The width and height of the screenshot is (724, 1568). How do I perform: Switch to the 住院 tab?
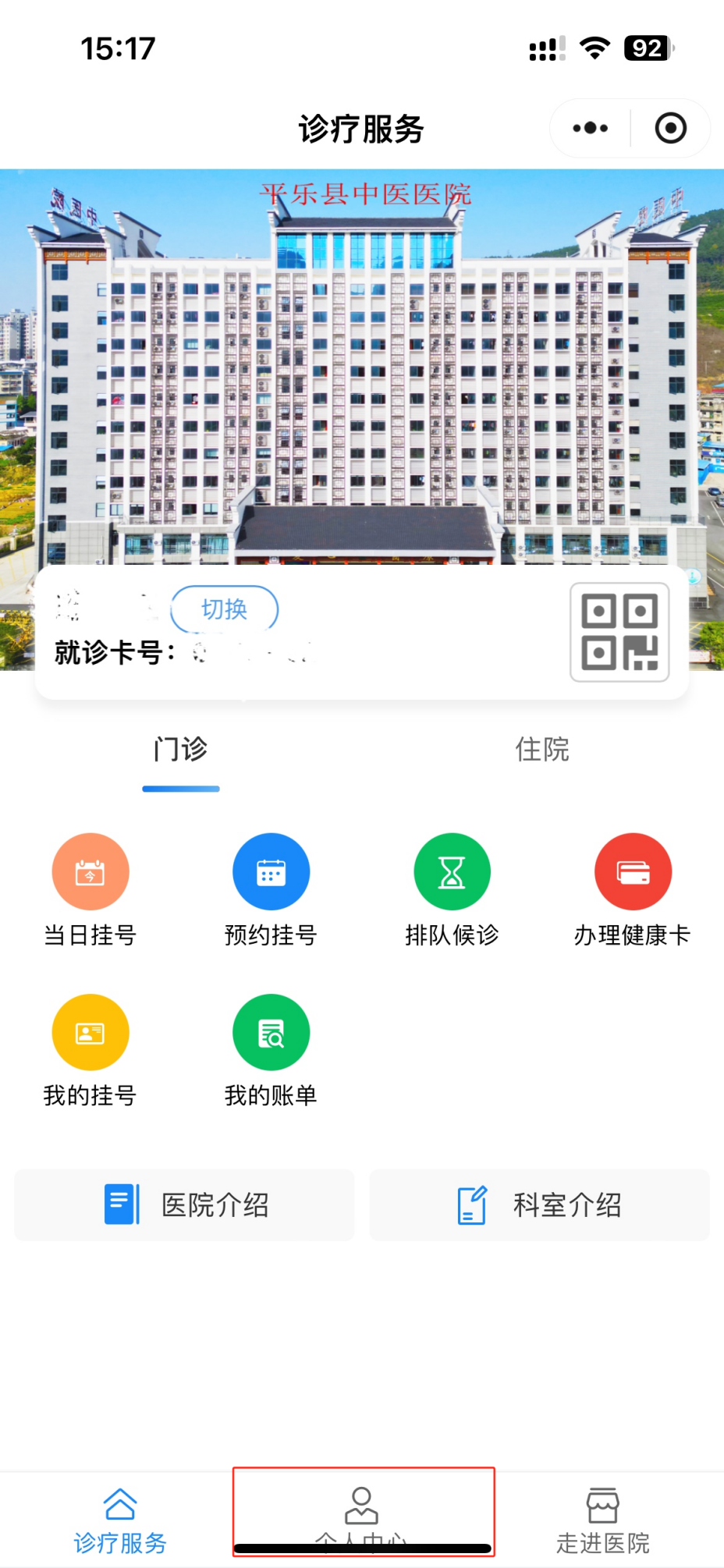click(542, 750)
